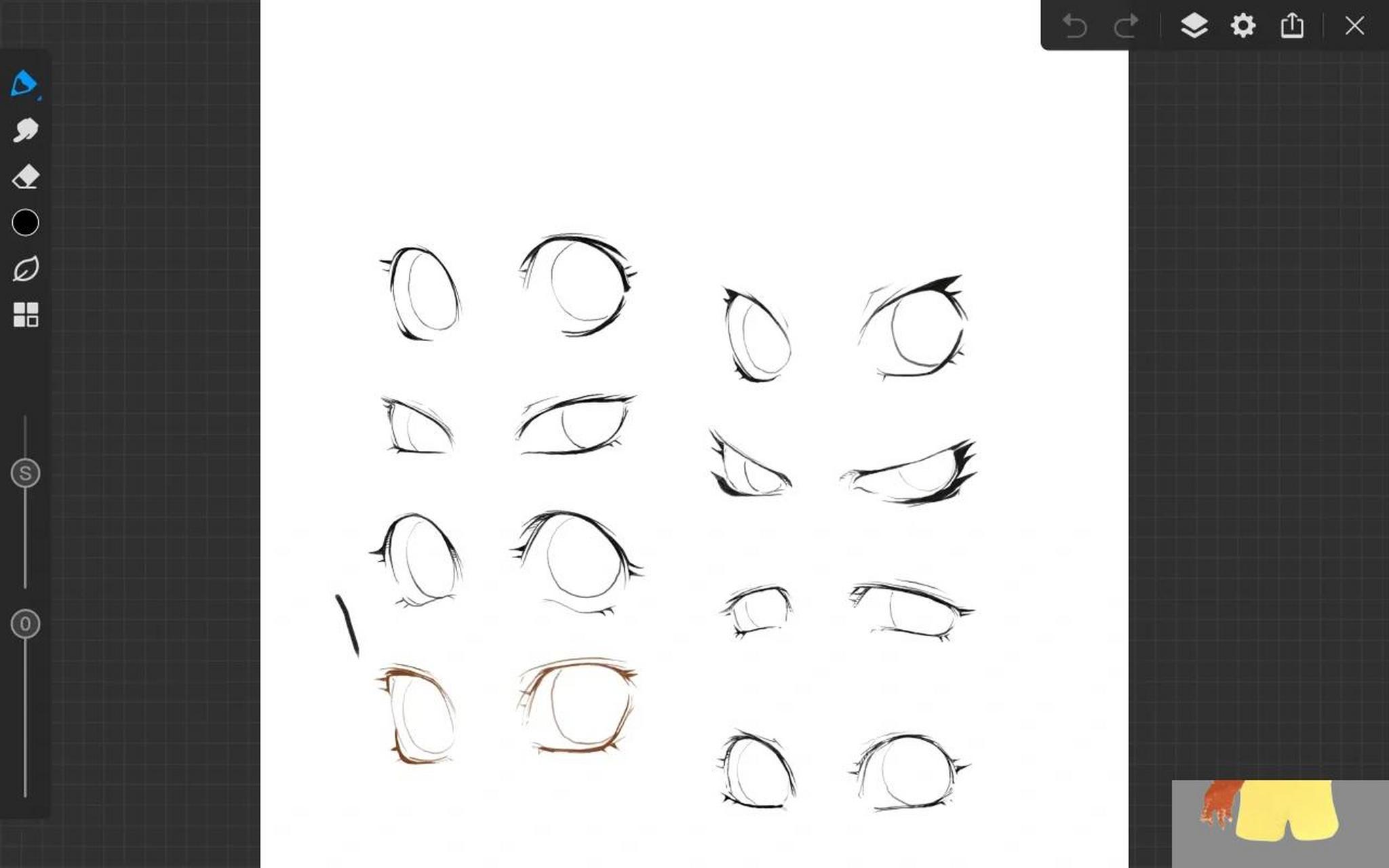Open the layers panel
This screenshot has height=868, width=1389.
pyautogui.click(x=1194, y=26)
